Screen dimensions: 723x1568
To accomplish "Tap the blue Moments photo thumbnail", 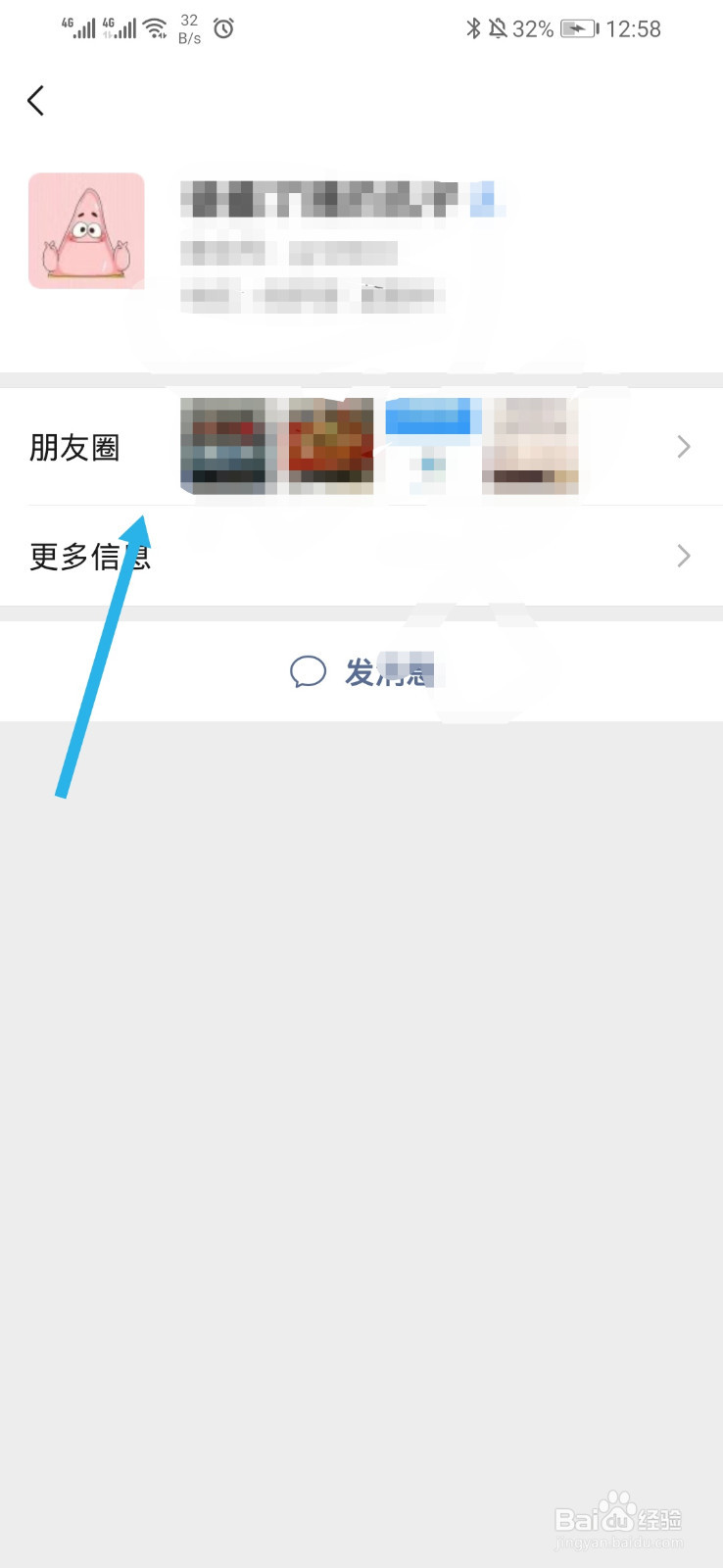I will click(431, 446).
